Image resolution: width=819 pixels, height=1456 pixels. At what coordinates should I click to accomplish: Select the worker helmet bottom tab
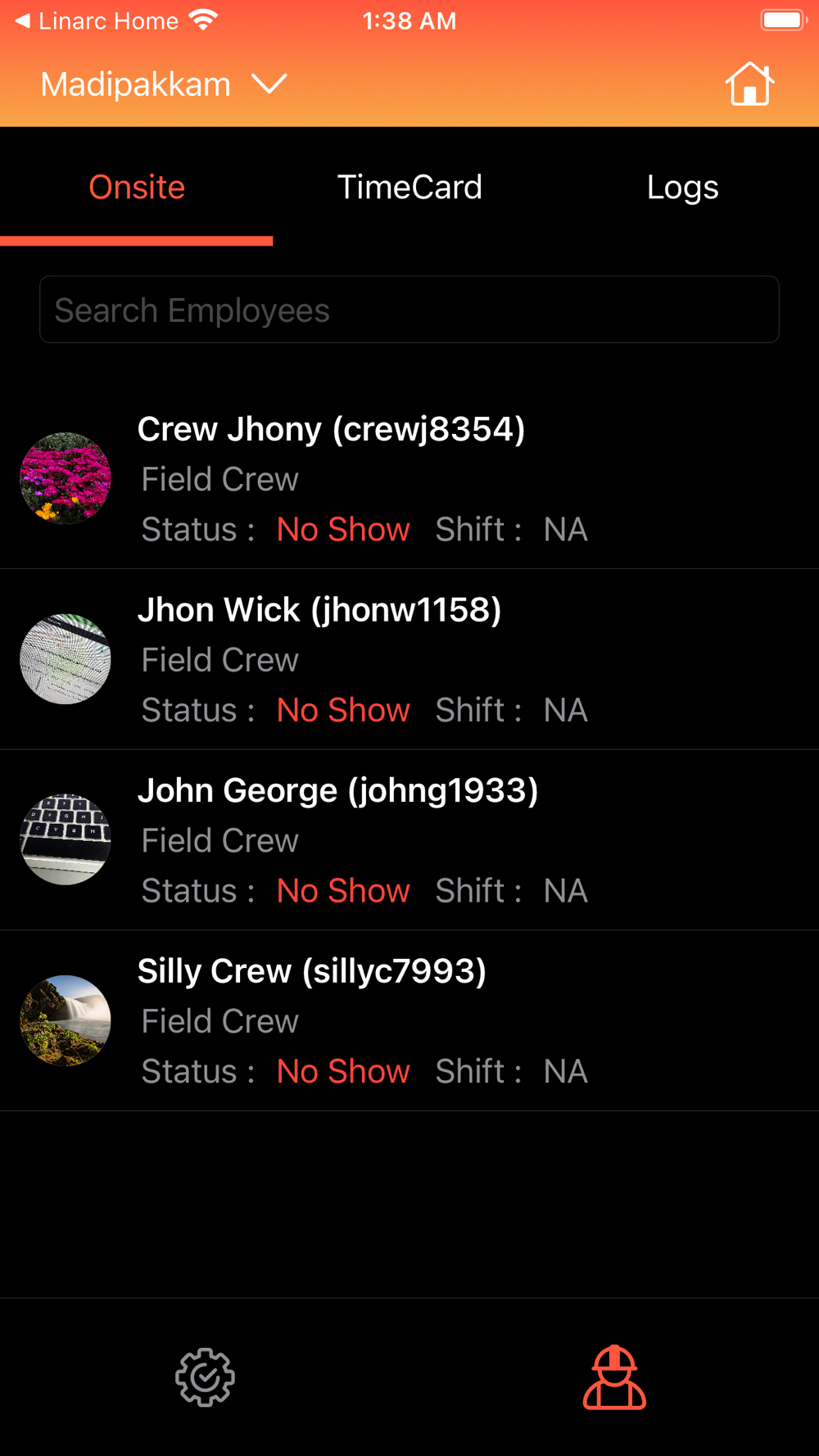point(614,1377)
